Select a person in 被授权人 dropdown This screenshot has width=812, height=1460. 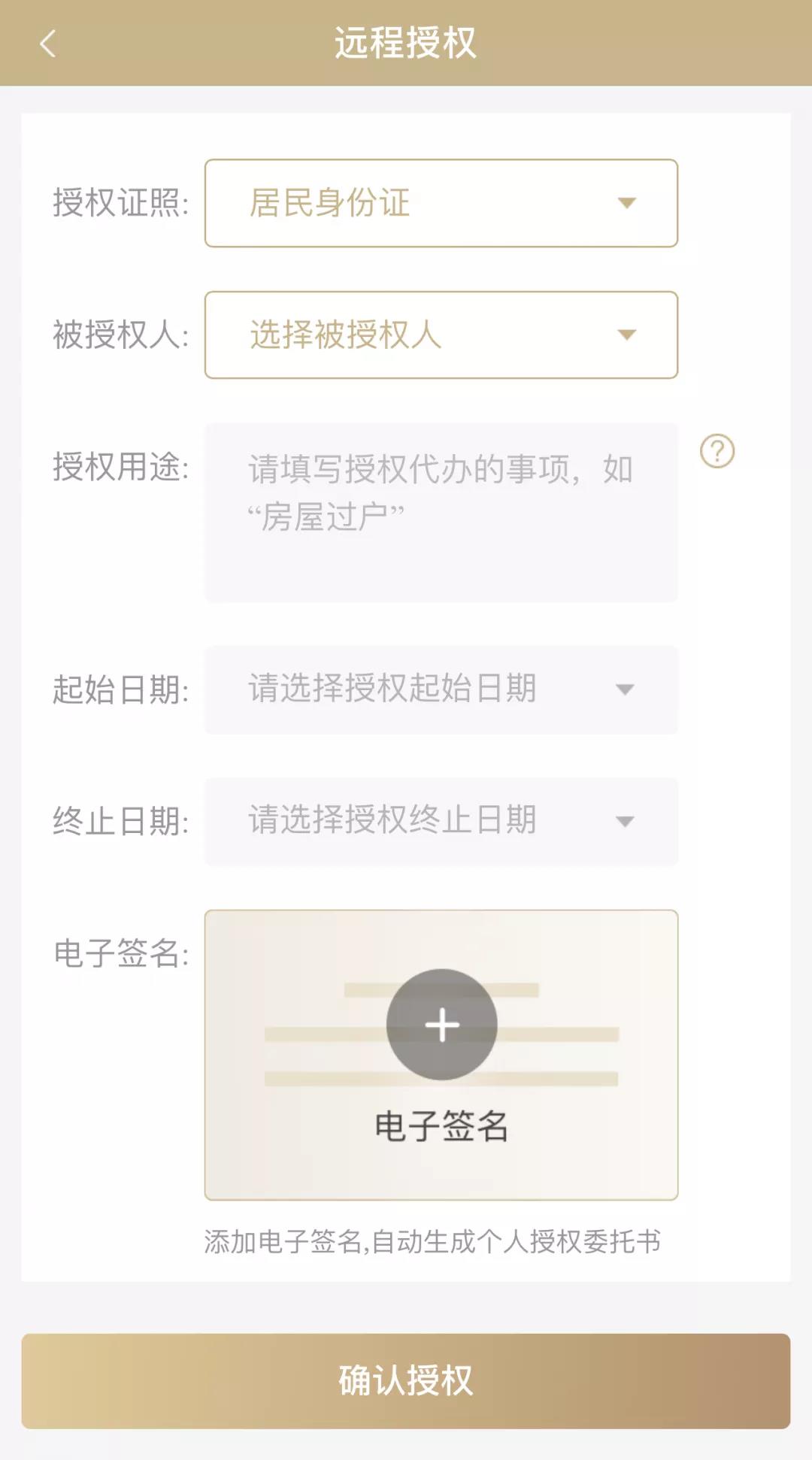(x=441, y=335)
